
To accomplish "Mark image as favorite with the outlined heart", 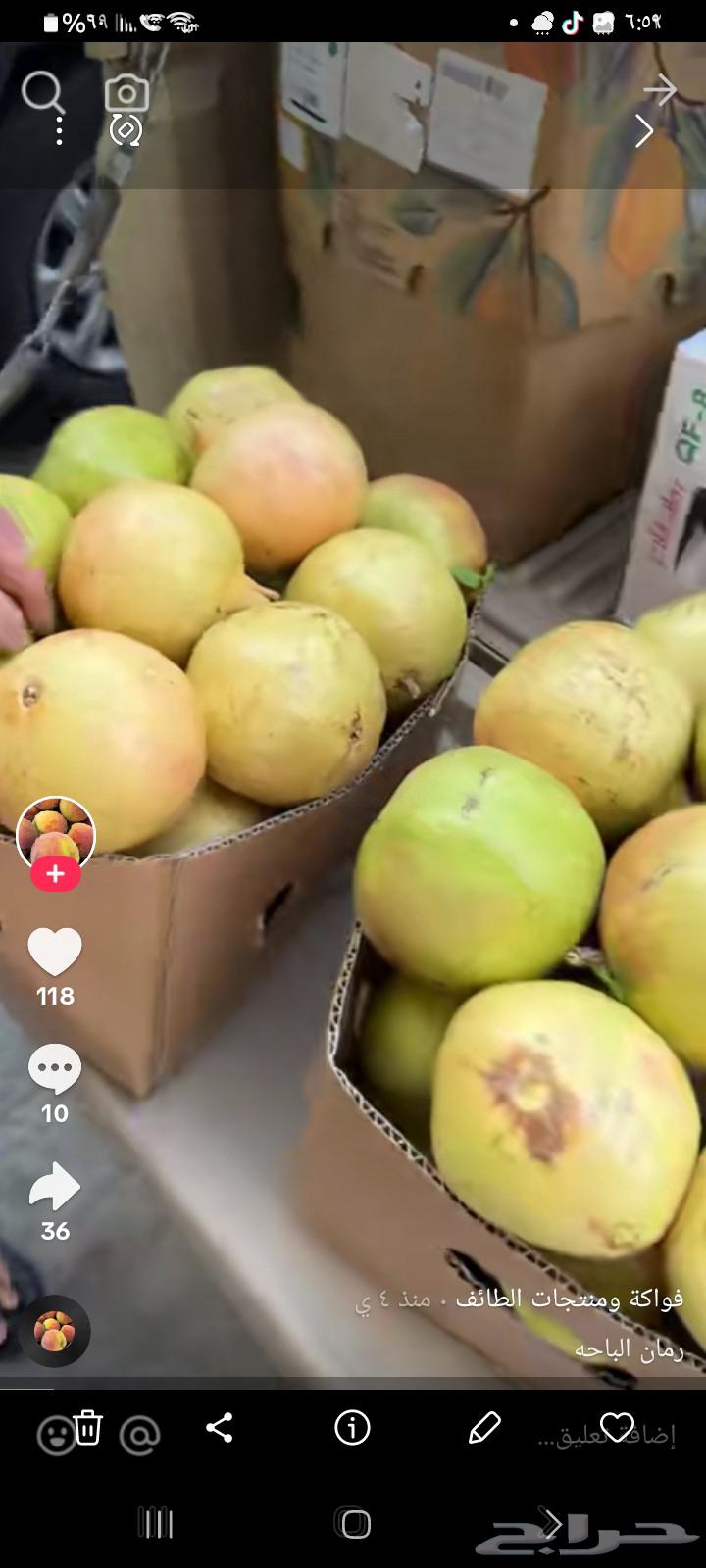I will (x=617, y=1428).
